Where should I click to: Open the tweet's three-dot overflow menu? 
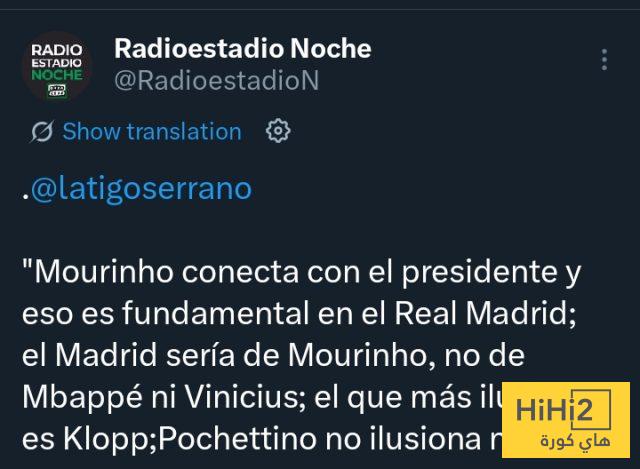tap(604, 60)
